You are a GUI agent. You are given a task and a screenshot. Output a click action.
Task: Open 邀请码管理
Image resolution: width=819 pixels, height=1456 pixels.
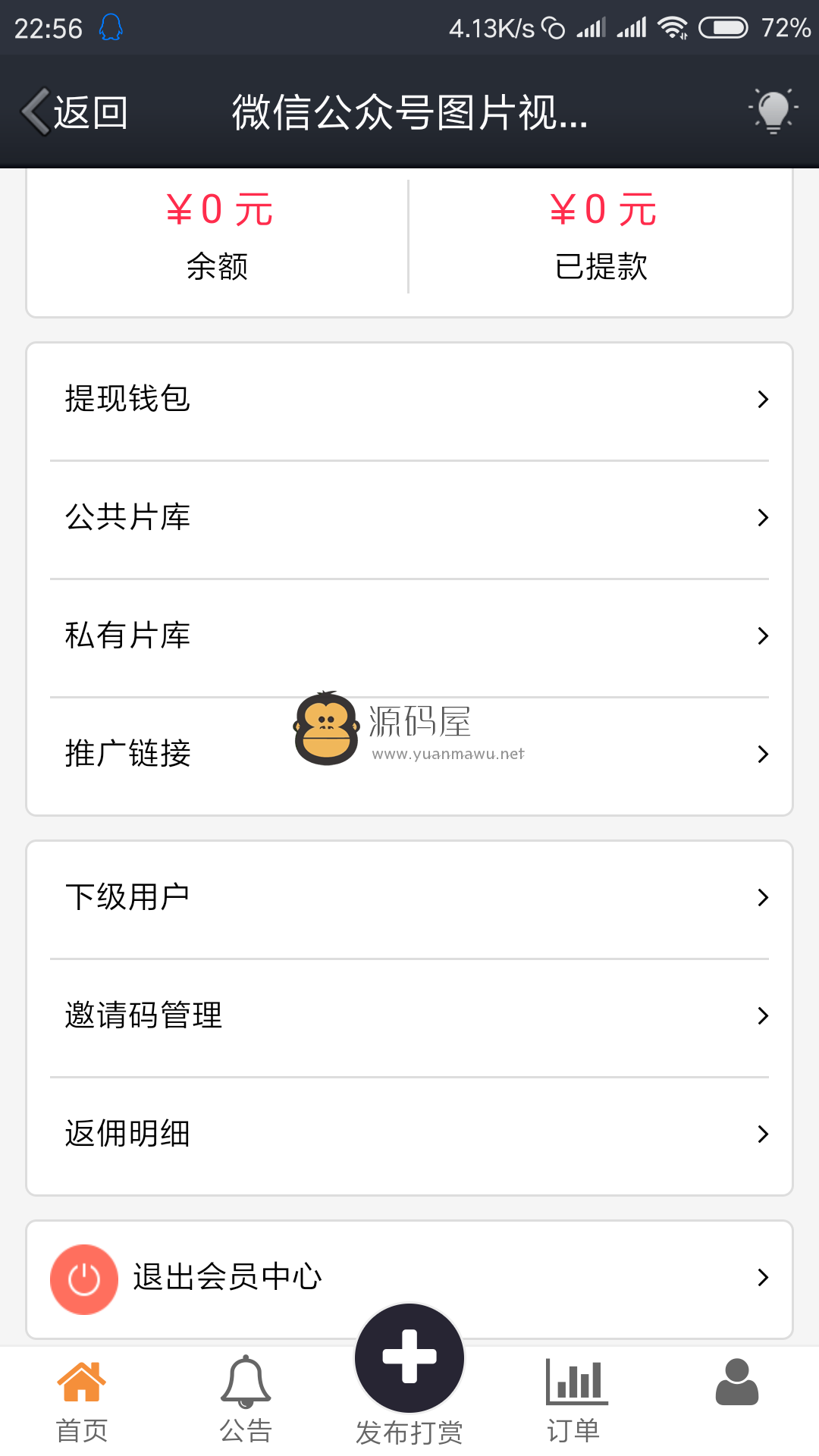[409, 1017]
